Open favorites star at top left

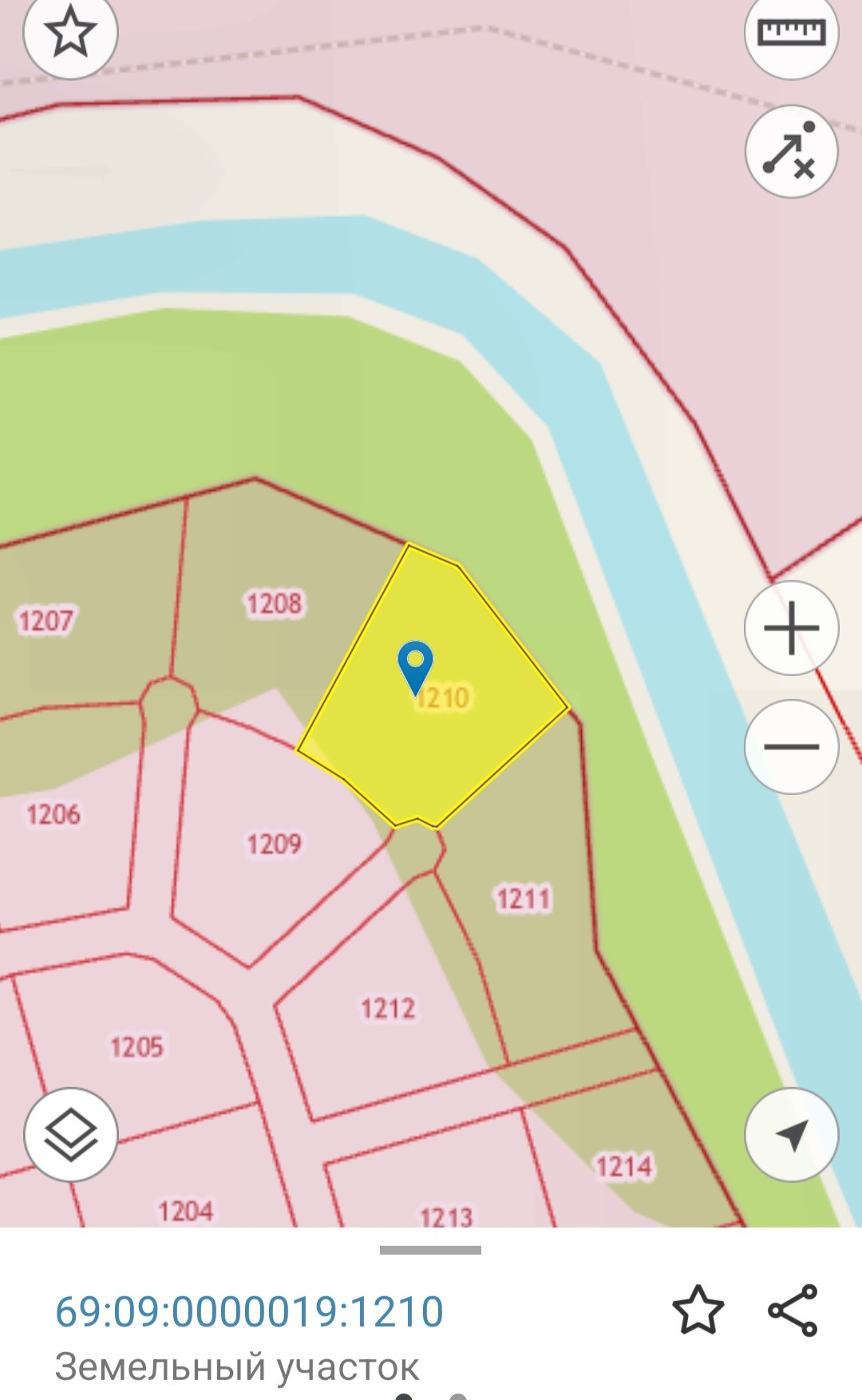70,32
